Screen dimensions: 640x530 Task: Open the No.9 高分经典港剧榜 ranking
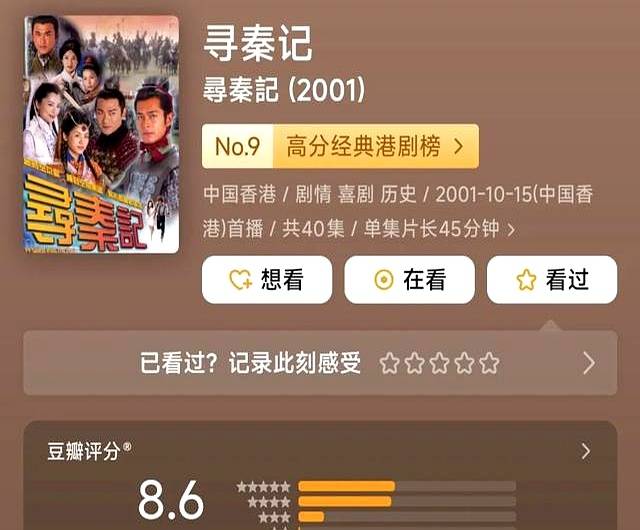tap(340, 147)
